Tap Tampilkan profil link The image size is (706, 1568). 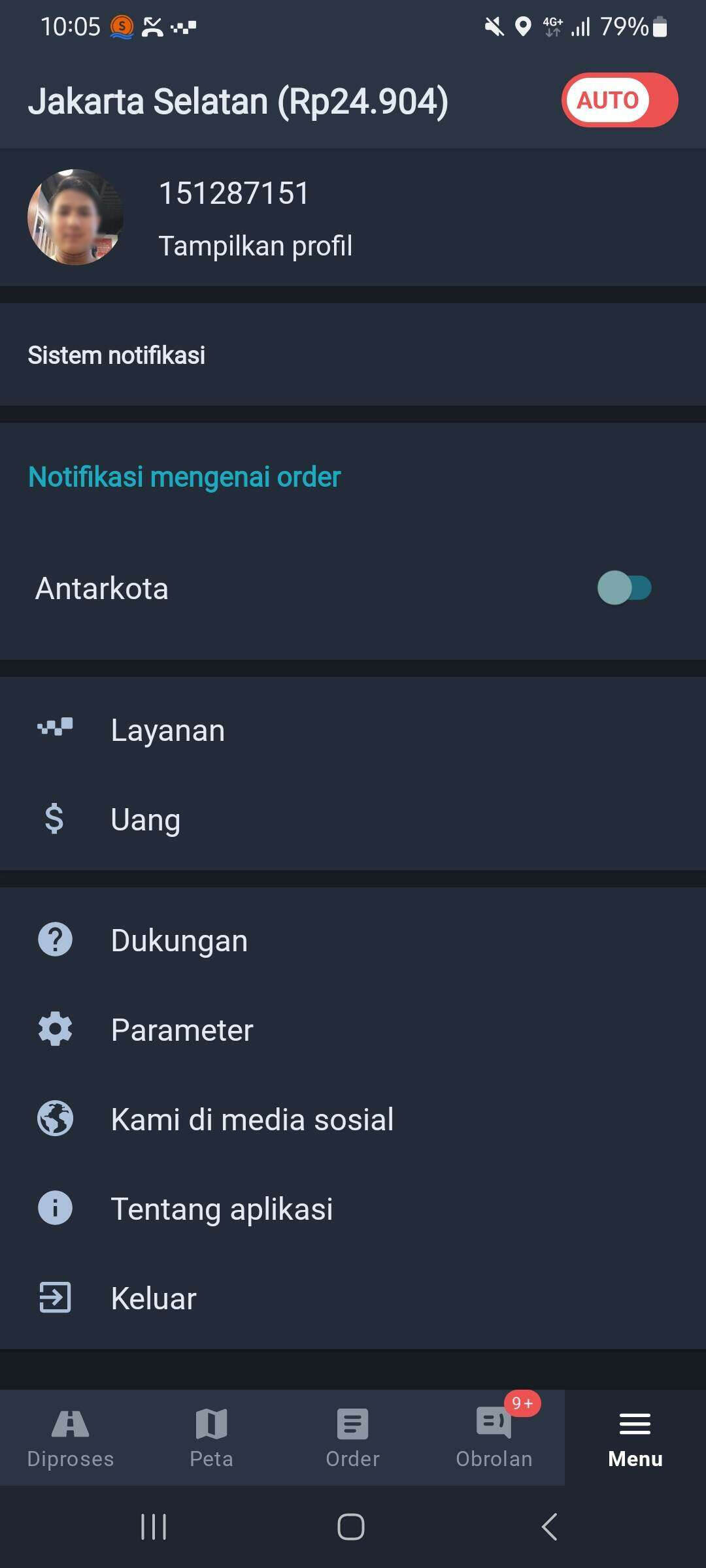[256, 245]
